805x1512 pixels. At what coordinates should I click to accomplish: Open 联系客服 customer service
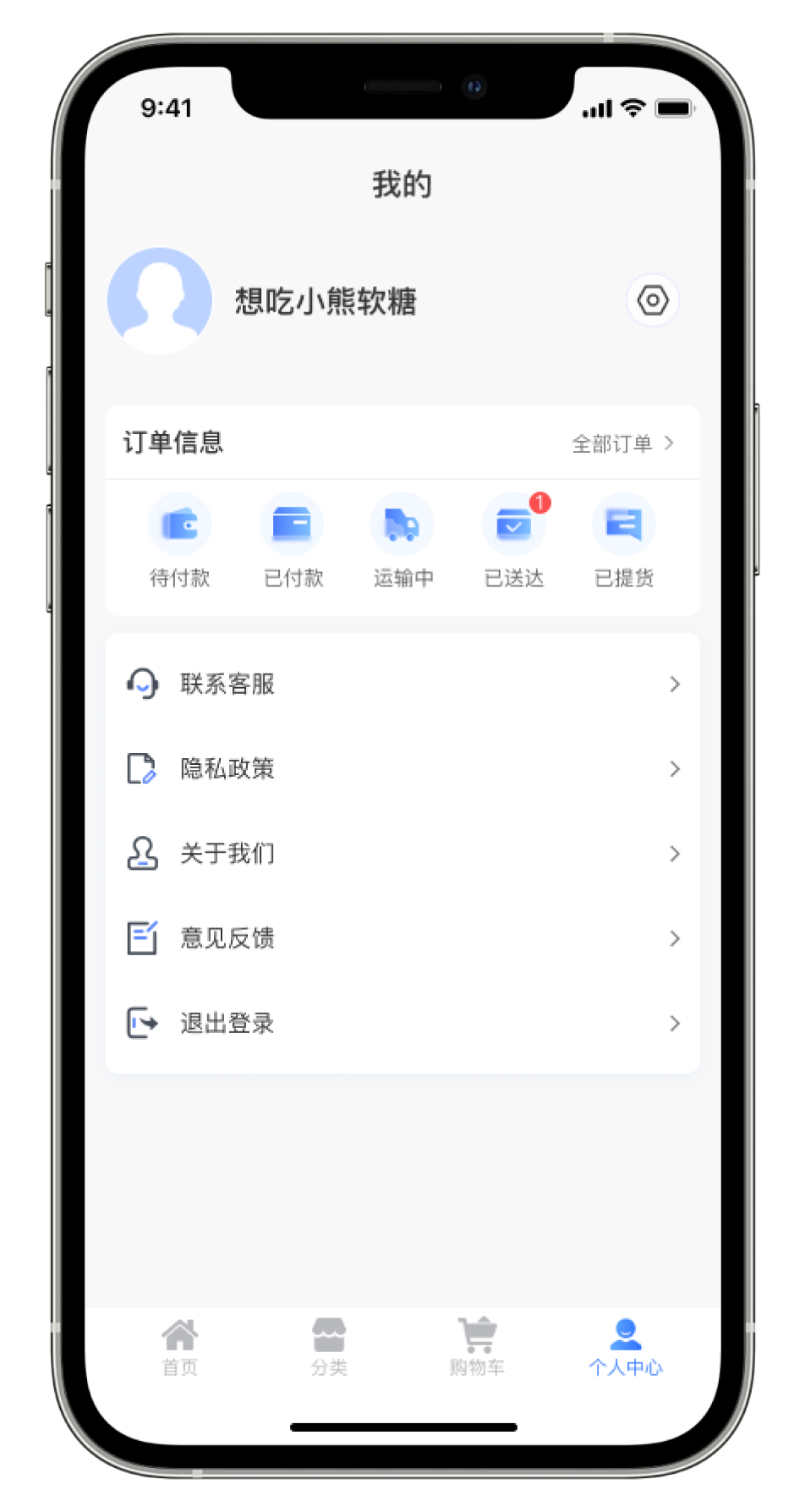[x=402, y=684]
